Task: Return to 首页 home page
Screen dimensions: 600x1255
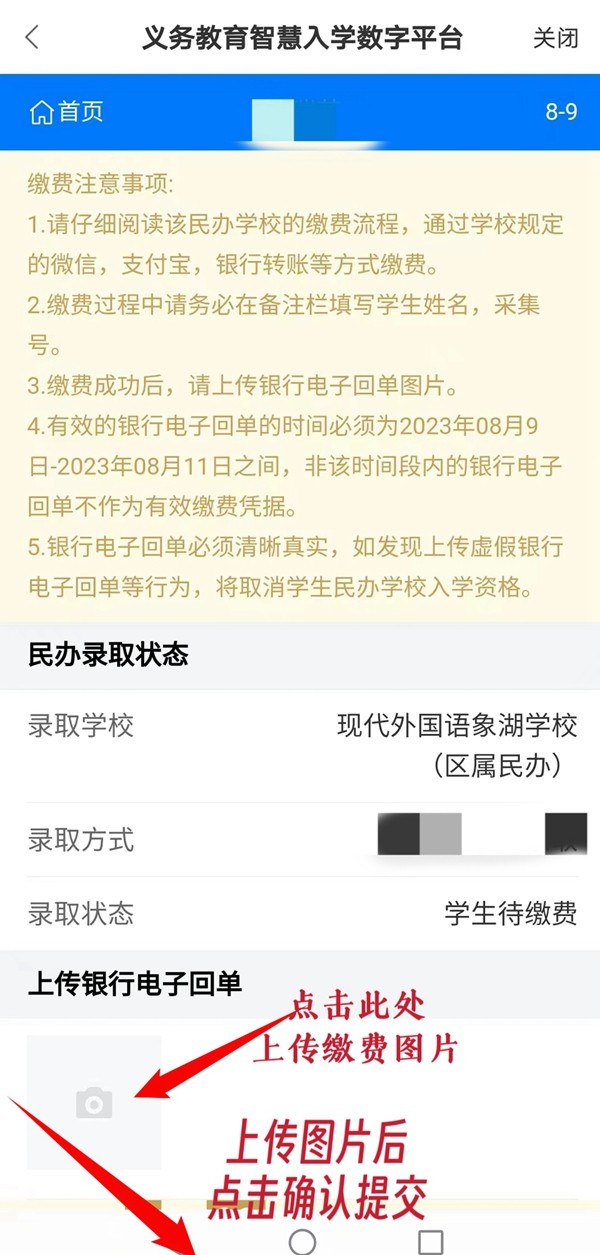Action: click(x=67, y=112)
